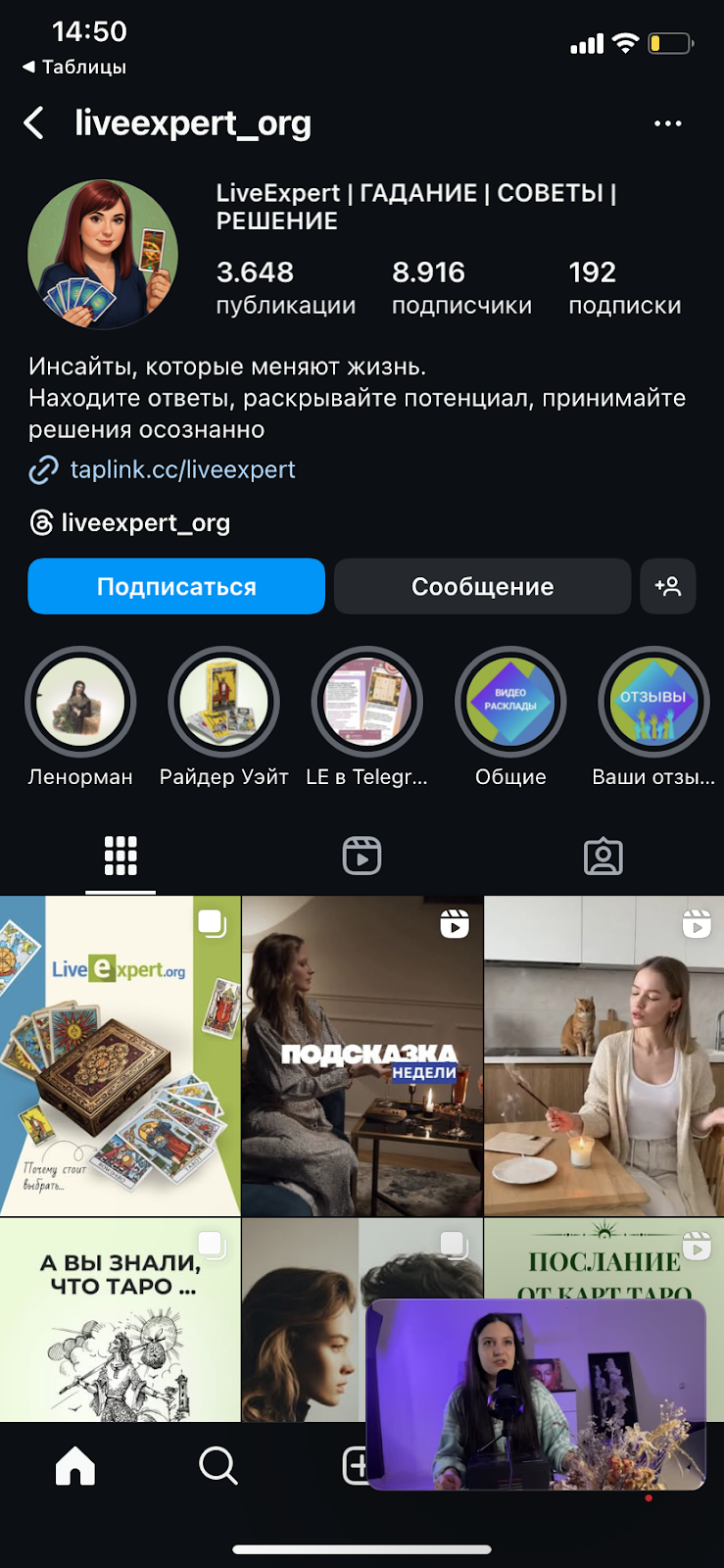Screen dimensions: 724x1568
Task: Open taplink.cc/liveexpert link
Action: [182, 470]
